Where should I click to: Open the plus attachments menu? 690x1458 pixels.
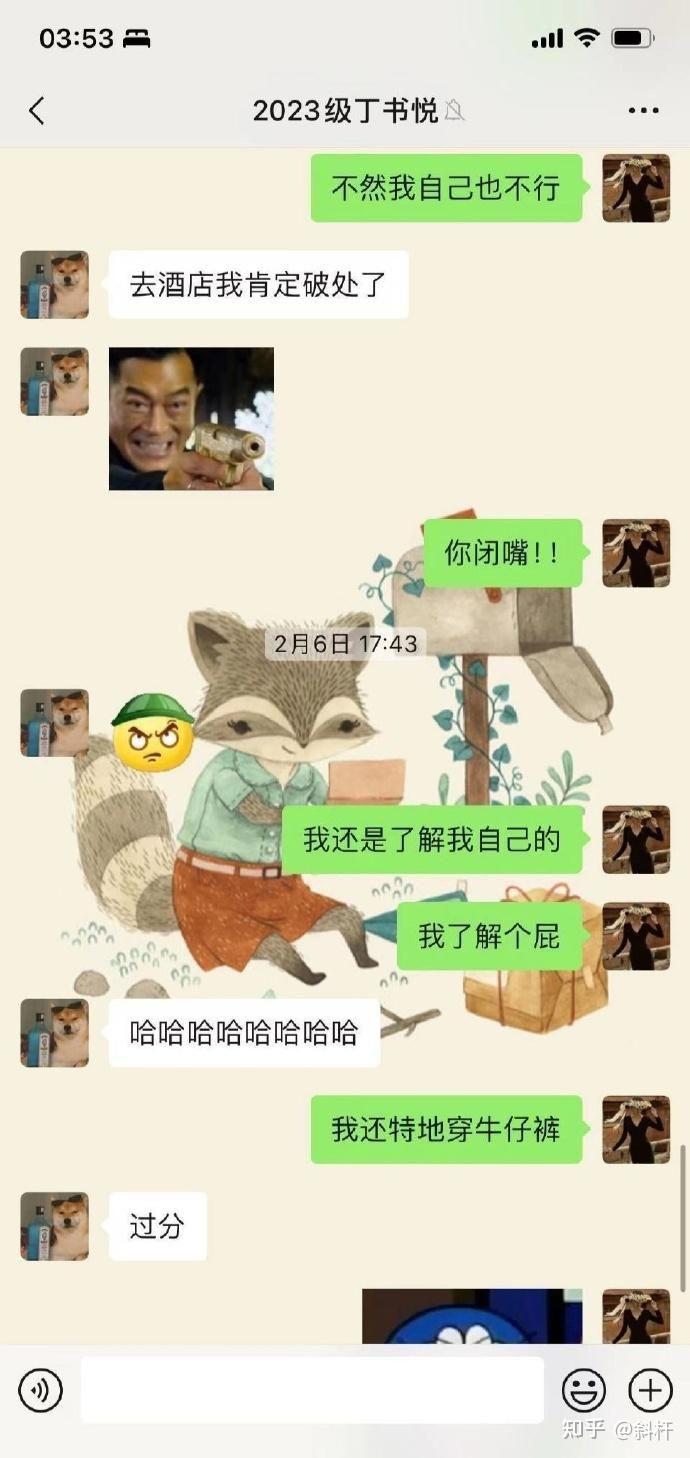(650, 1390)
